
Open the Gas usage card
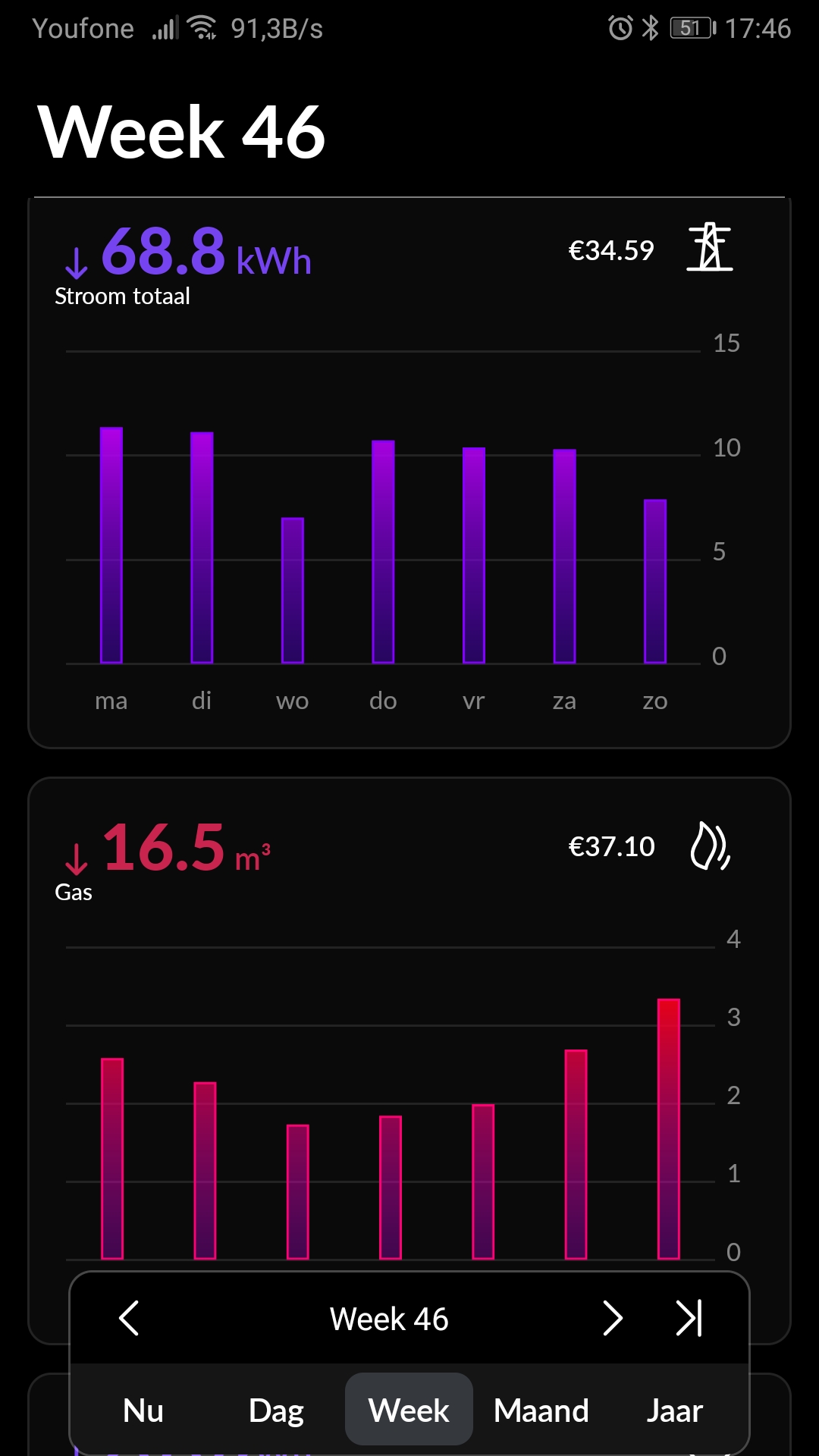point(409,1024)
